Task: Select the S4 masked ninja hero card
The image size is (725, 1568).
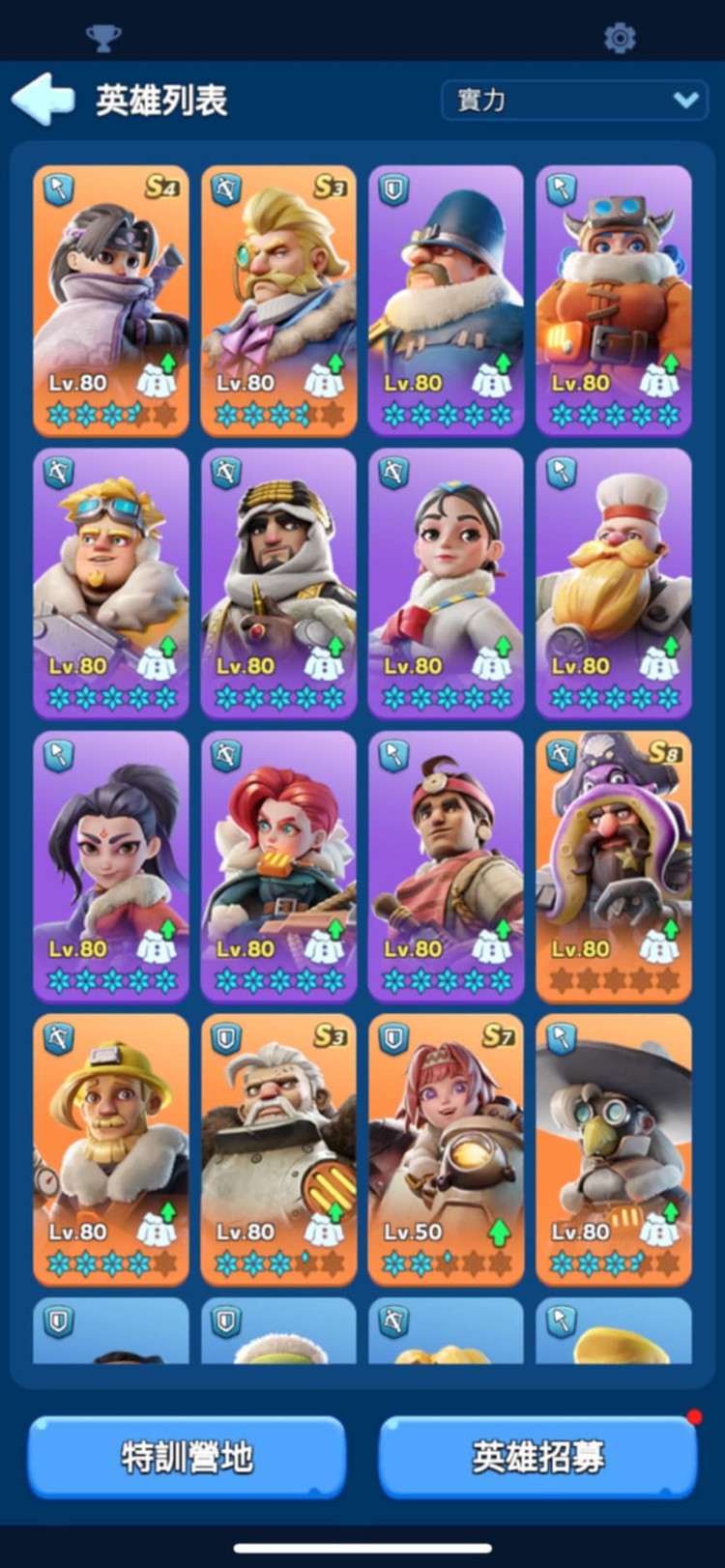Action: point(111,300)
